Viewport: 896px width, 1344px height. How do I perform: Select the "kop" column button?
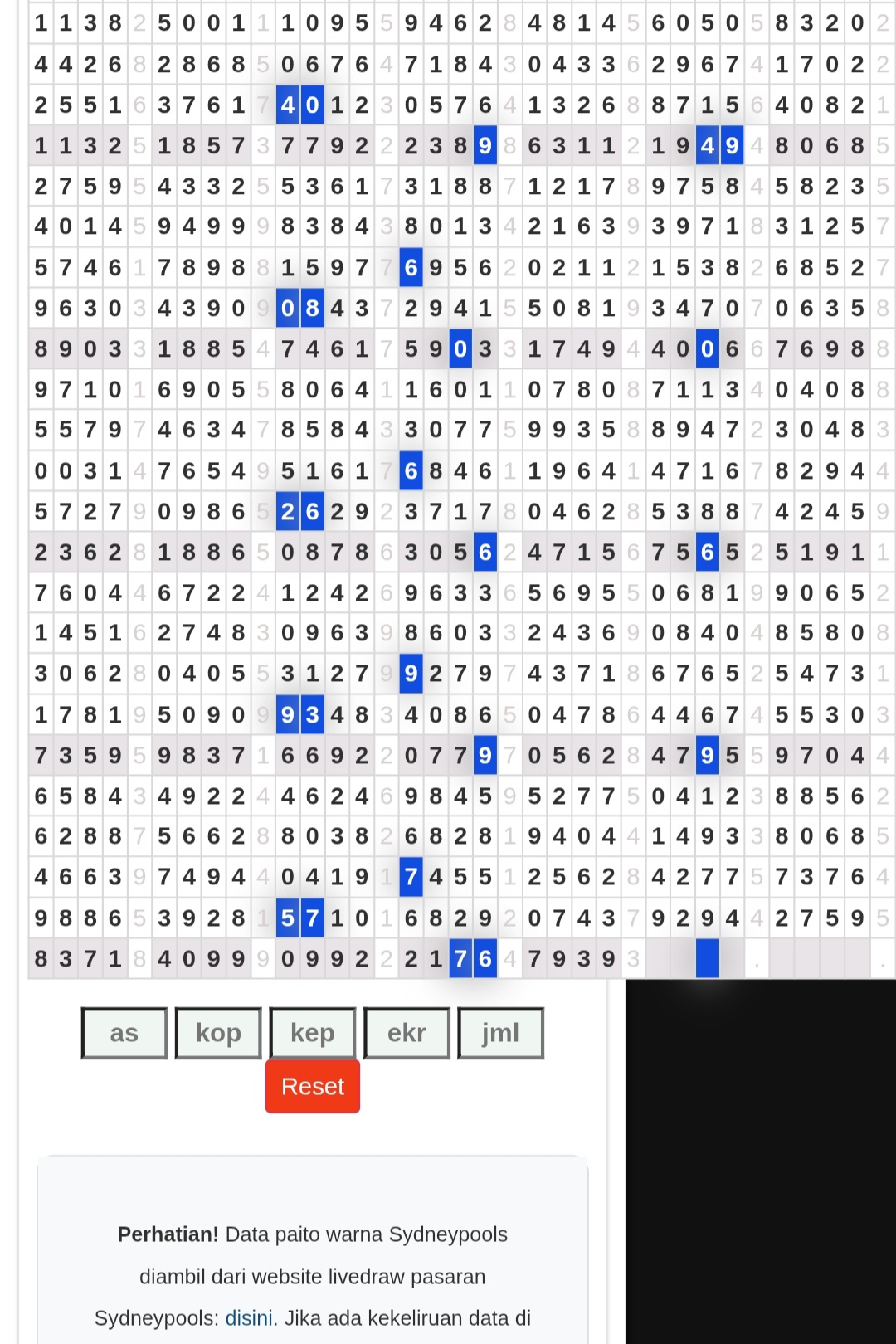[x=218, y=1033]
